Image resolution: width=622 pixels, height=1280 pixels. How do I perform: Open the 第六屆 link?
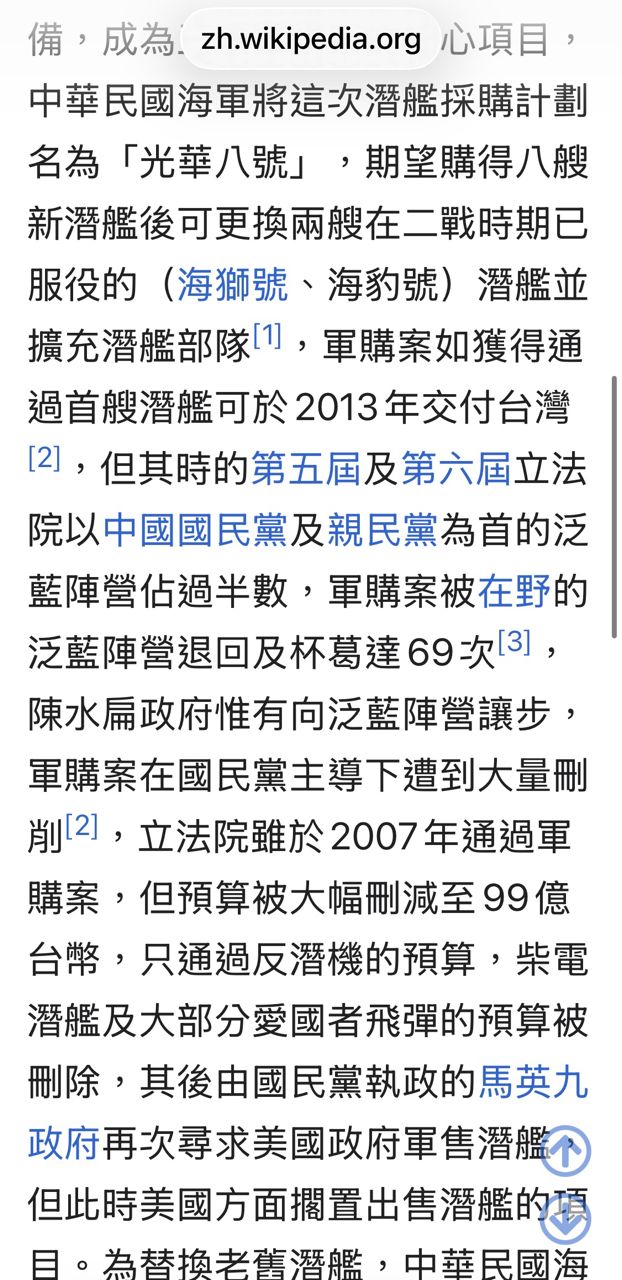(455, 468)
